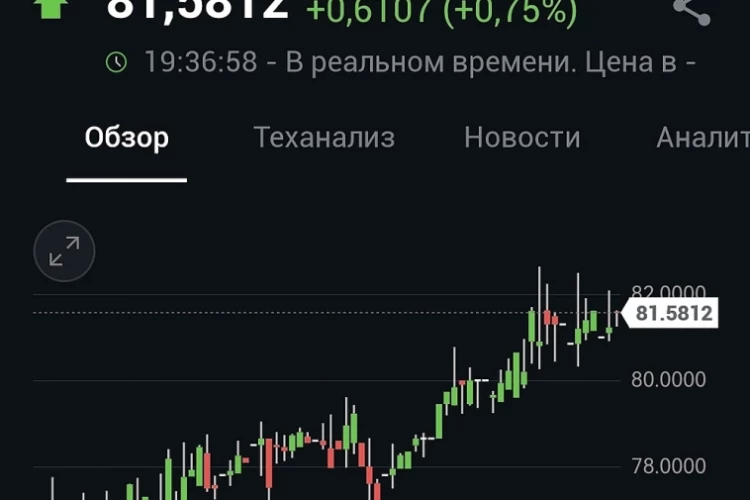Screen dimensions: 750x500
Task: Open the Новости tab
Action: coord(522,138)
